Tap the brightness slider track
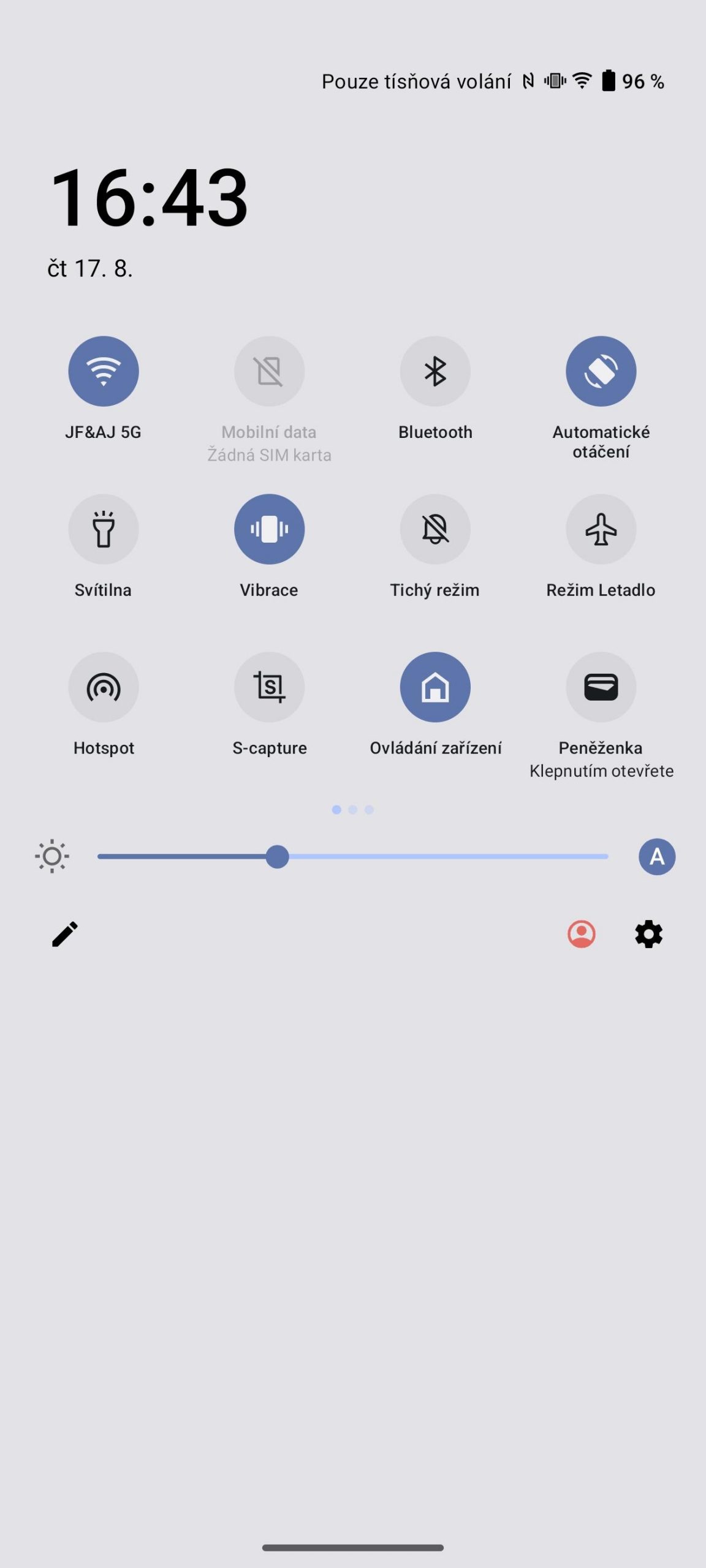The height and width of the screenshot is (1568, 706). 352,856
